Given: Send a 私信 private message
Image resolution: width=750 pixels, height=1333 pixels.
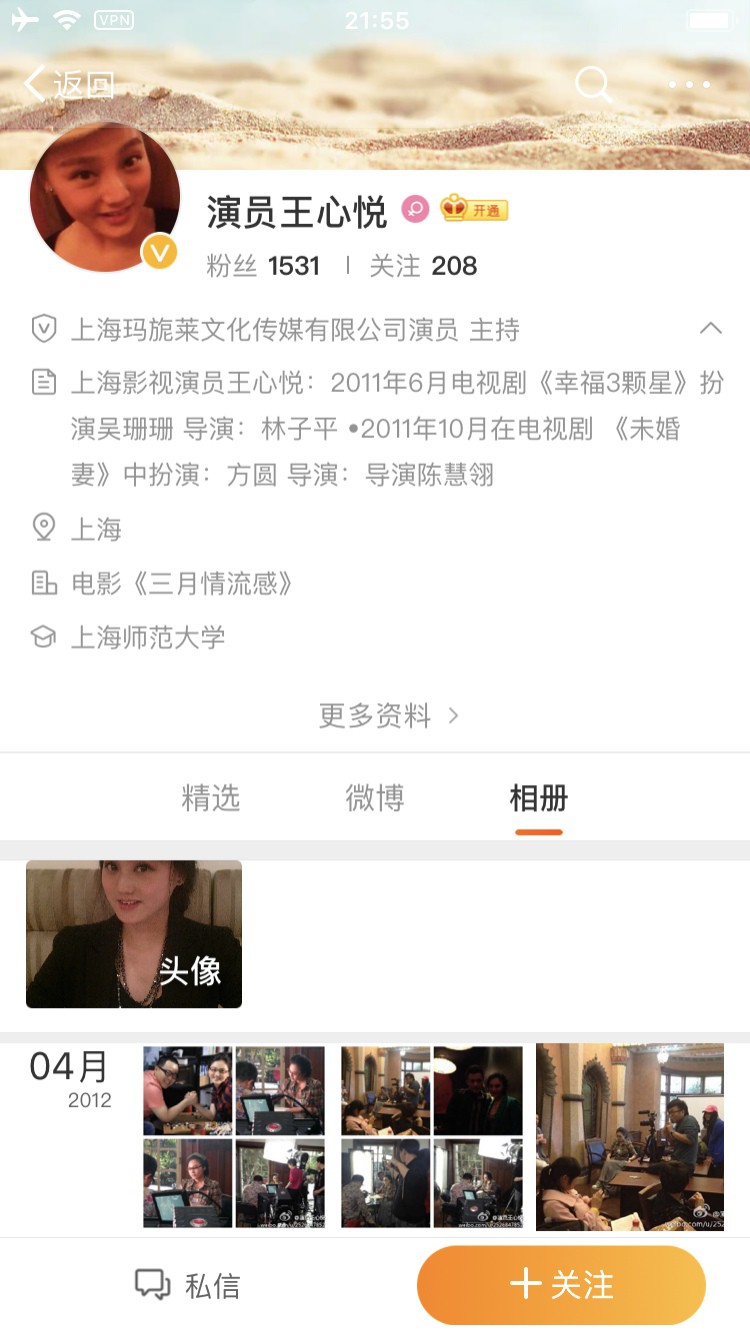Looking at the screenshot, I should pyautogui.click(x=188, y=1285).
